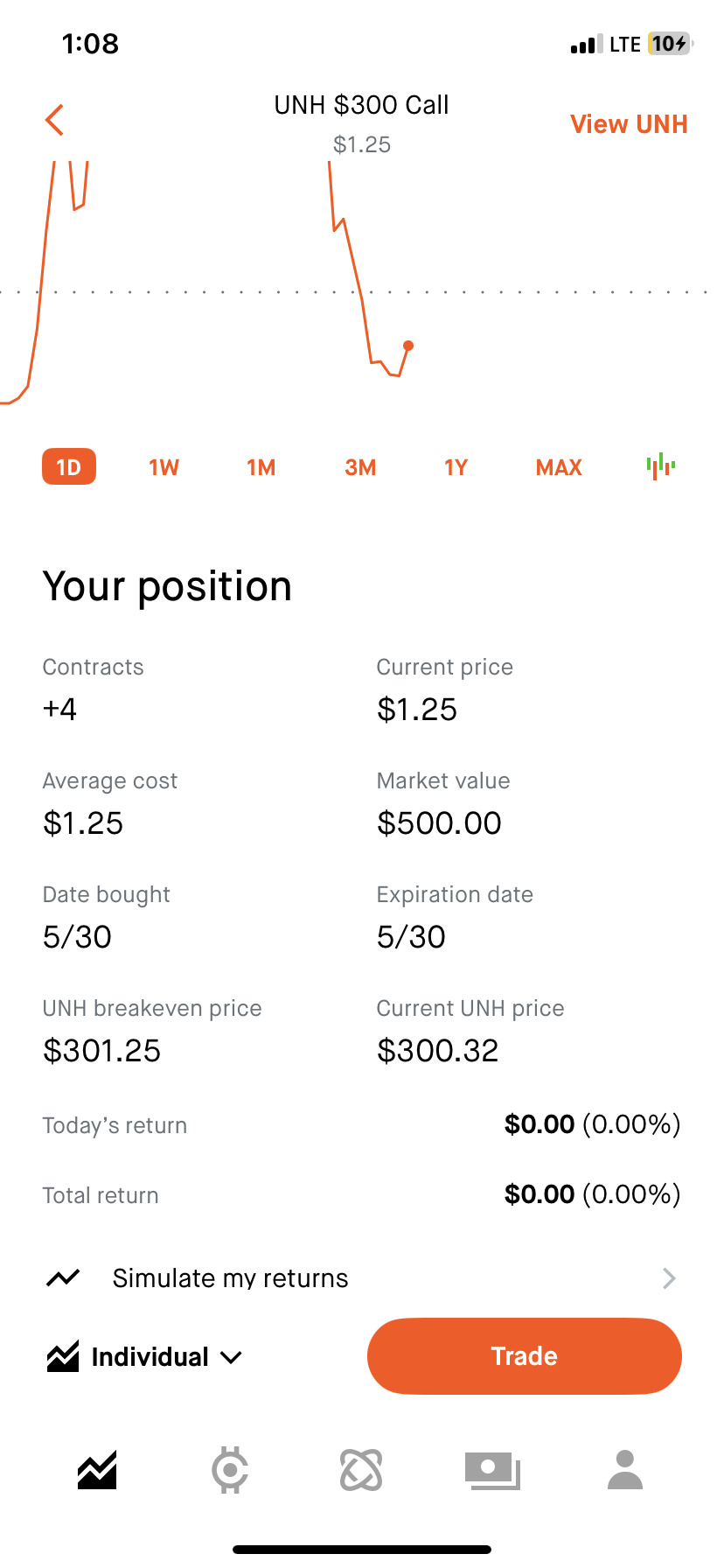
Task: Switch chart to 1W range
Action: [164, 467]
